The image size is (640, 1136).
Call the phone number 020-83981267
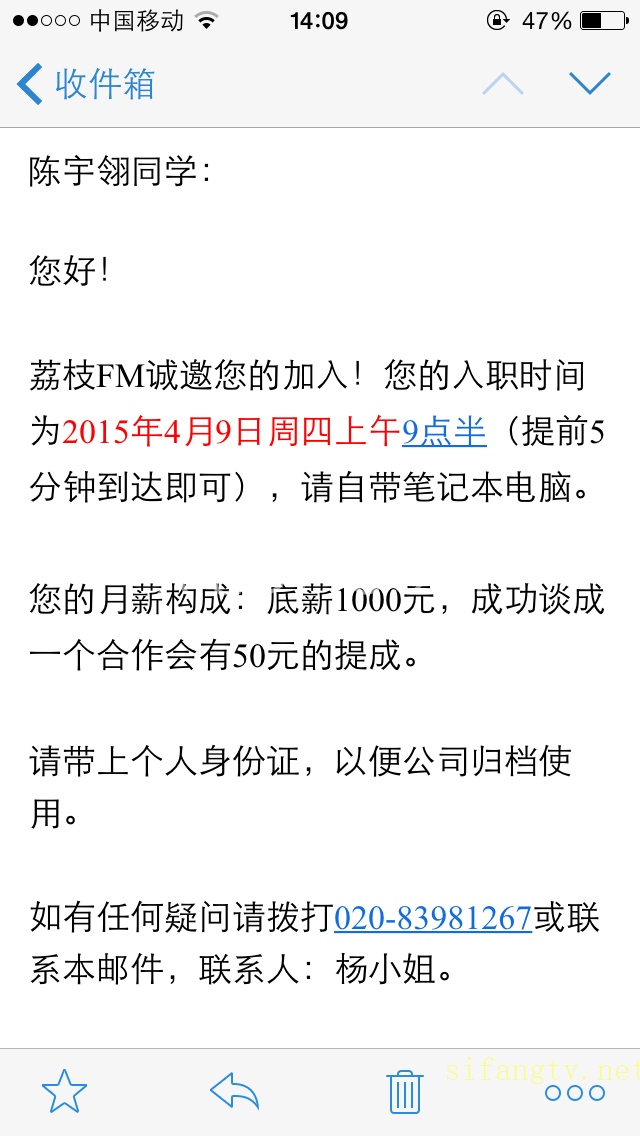432,918
